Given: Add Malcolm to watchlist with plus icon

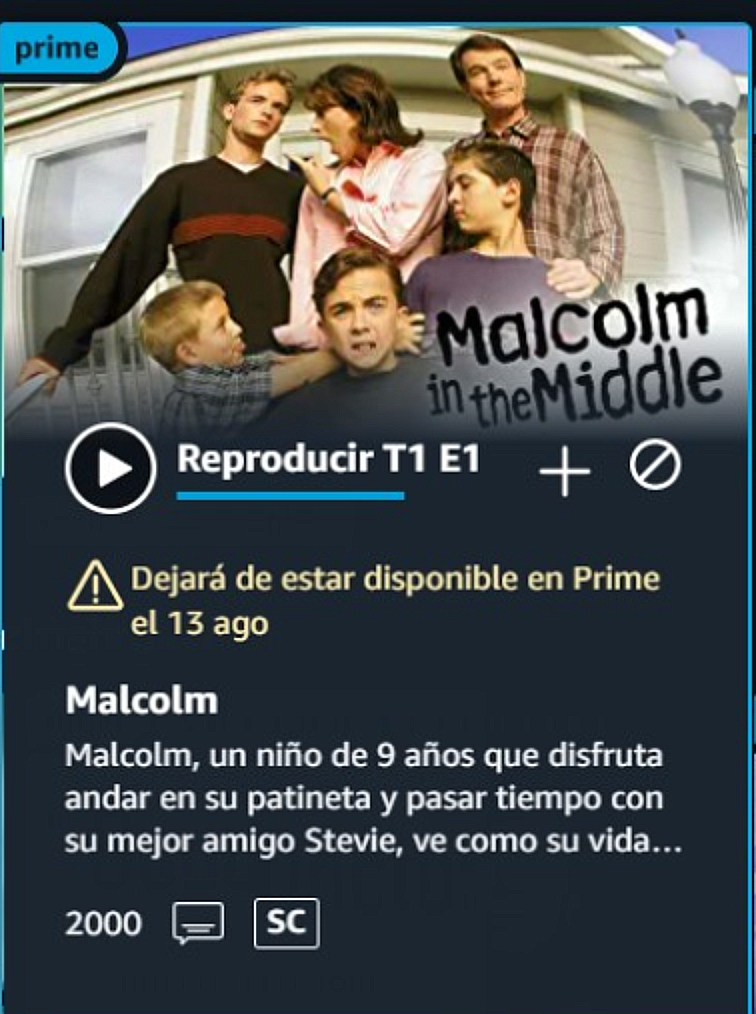Looking at the screenshot, I should pyautogui.click(x=565, y=469).
